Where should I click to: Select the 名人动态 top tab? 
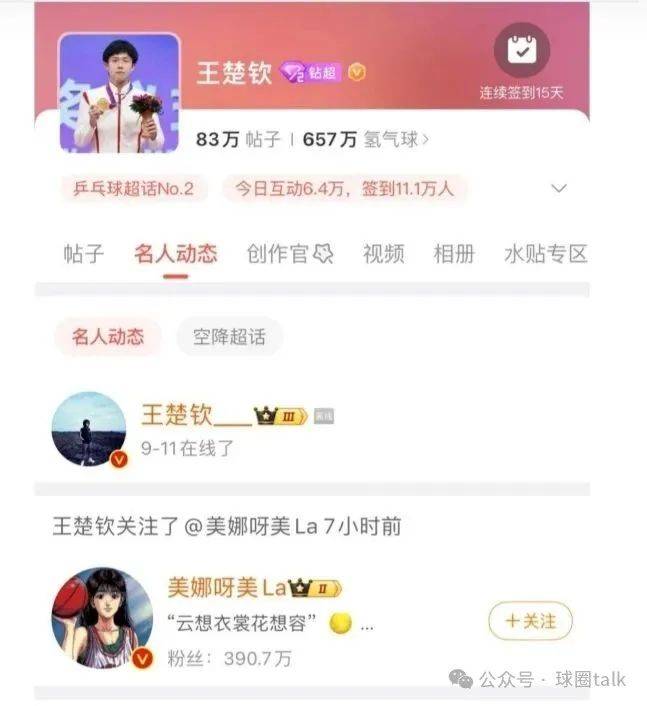pos(175,253)
